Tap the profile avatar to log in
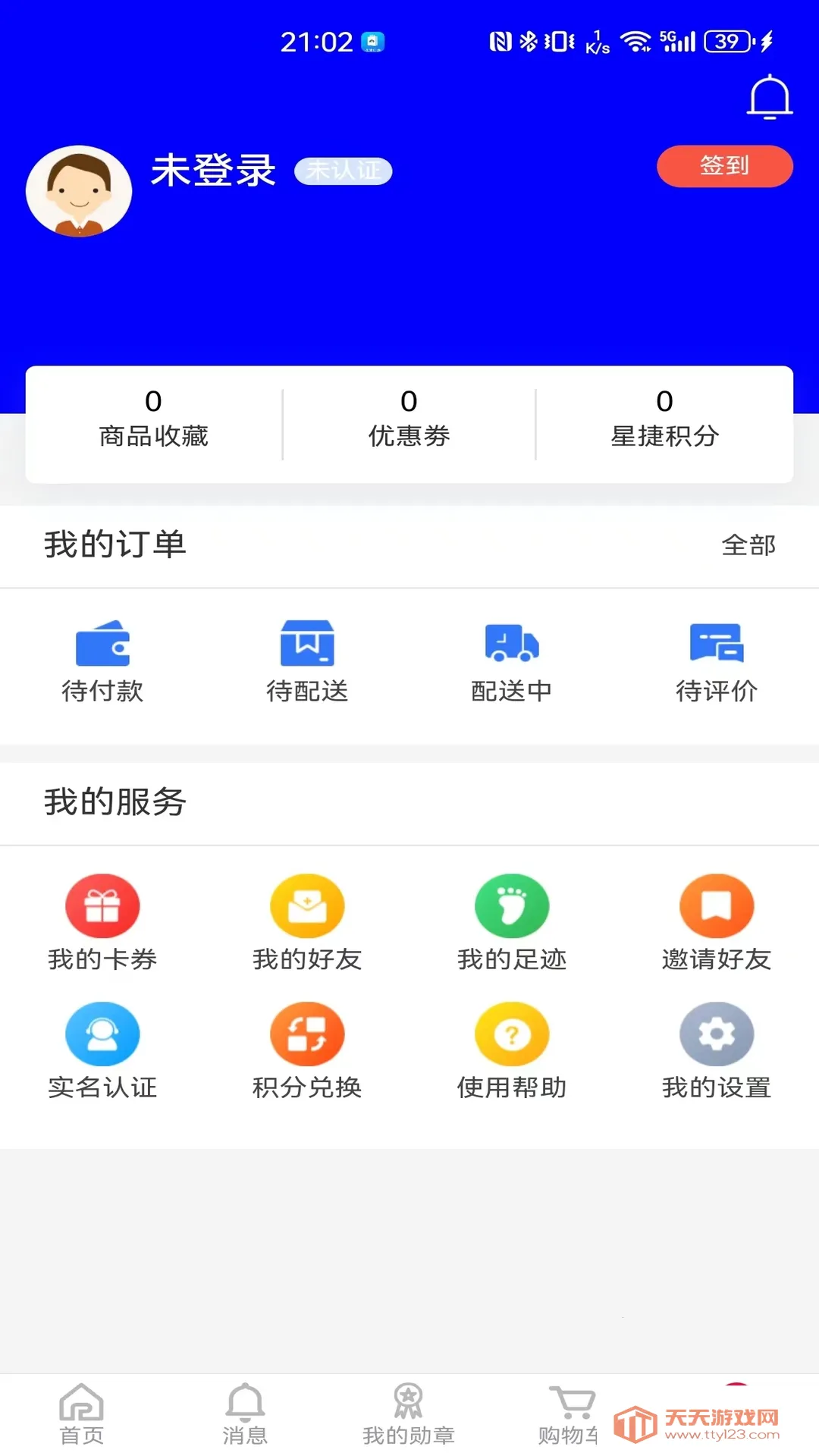 (x=79, y=190)
